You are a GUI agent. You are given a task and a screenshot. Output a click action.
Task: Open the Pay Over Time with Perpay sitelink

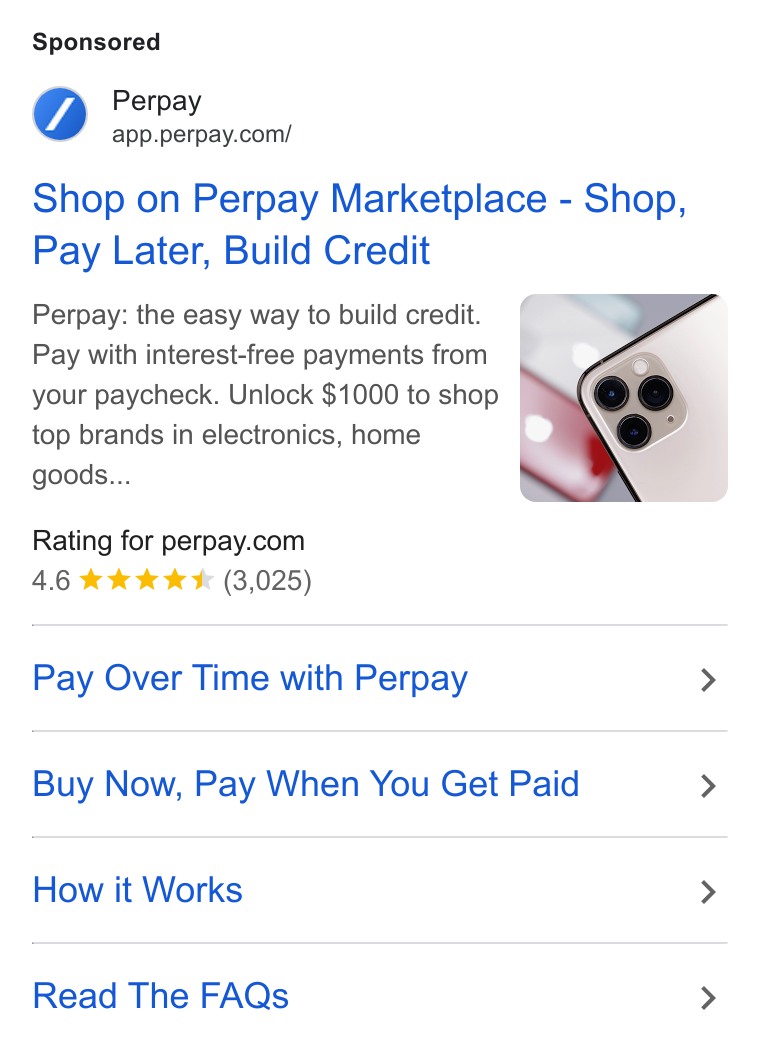click(380, 678)
